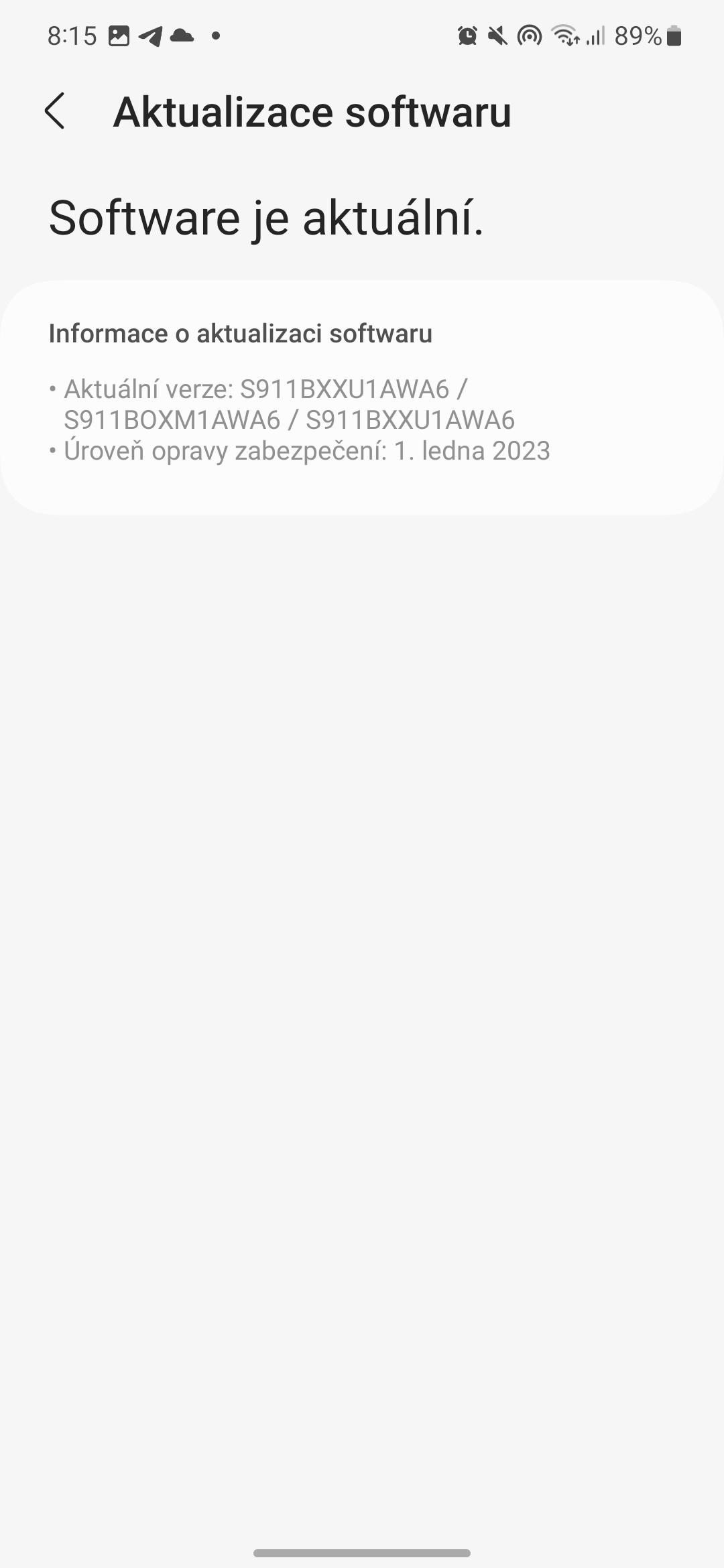The image size is (724, 1568).
Task: Go back from Aktualizace softwaru
Action: (x=55, y=111)
